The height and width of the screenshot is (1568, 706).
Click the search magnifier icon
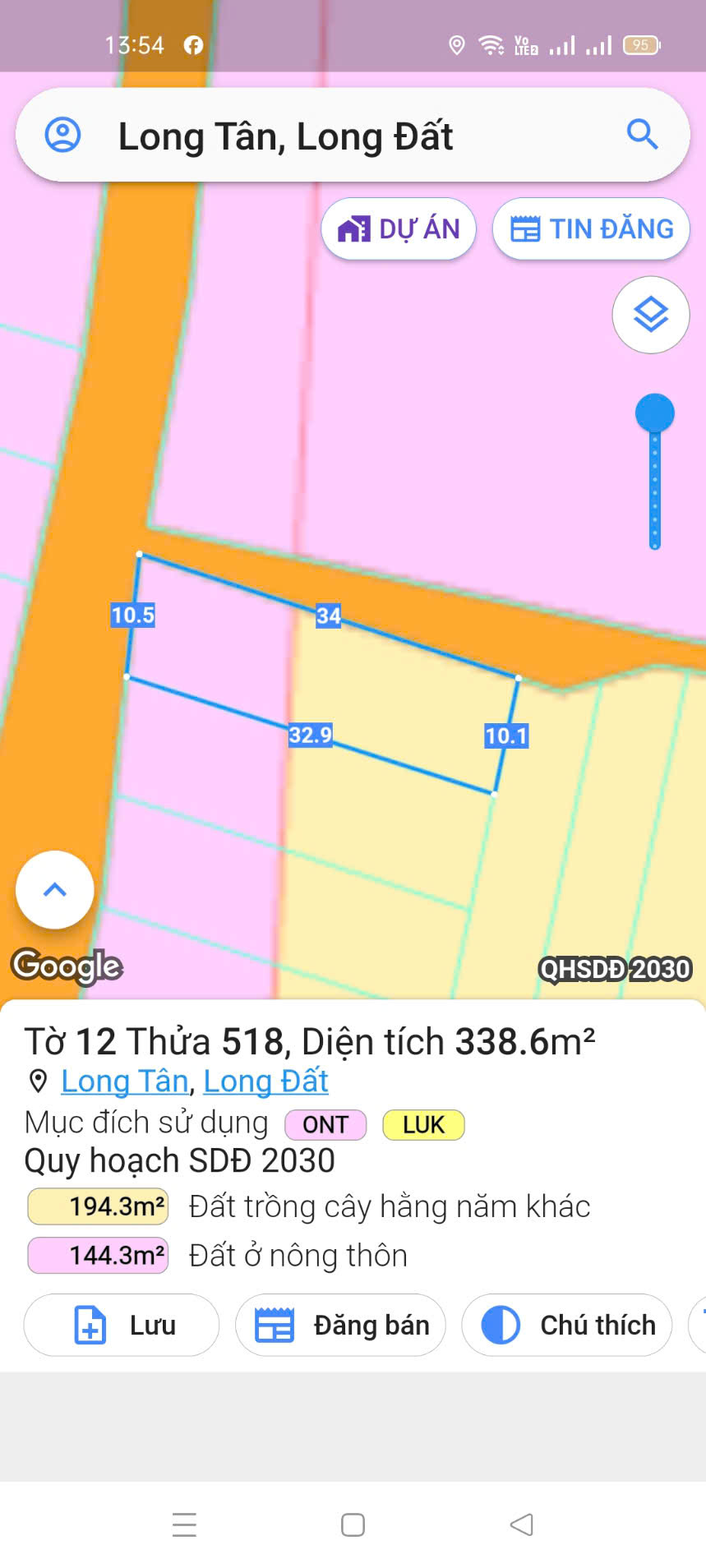[642, 135]
